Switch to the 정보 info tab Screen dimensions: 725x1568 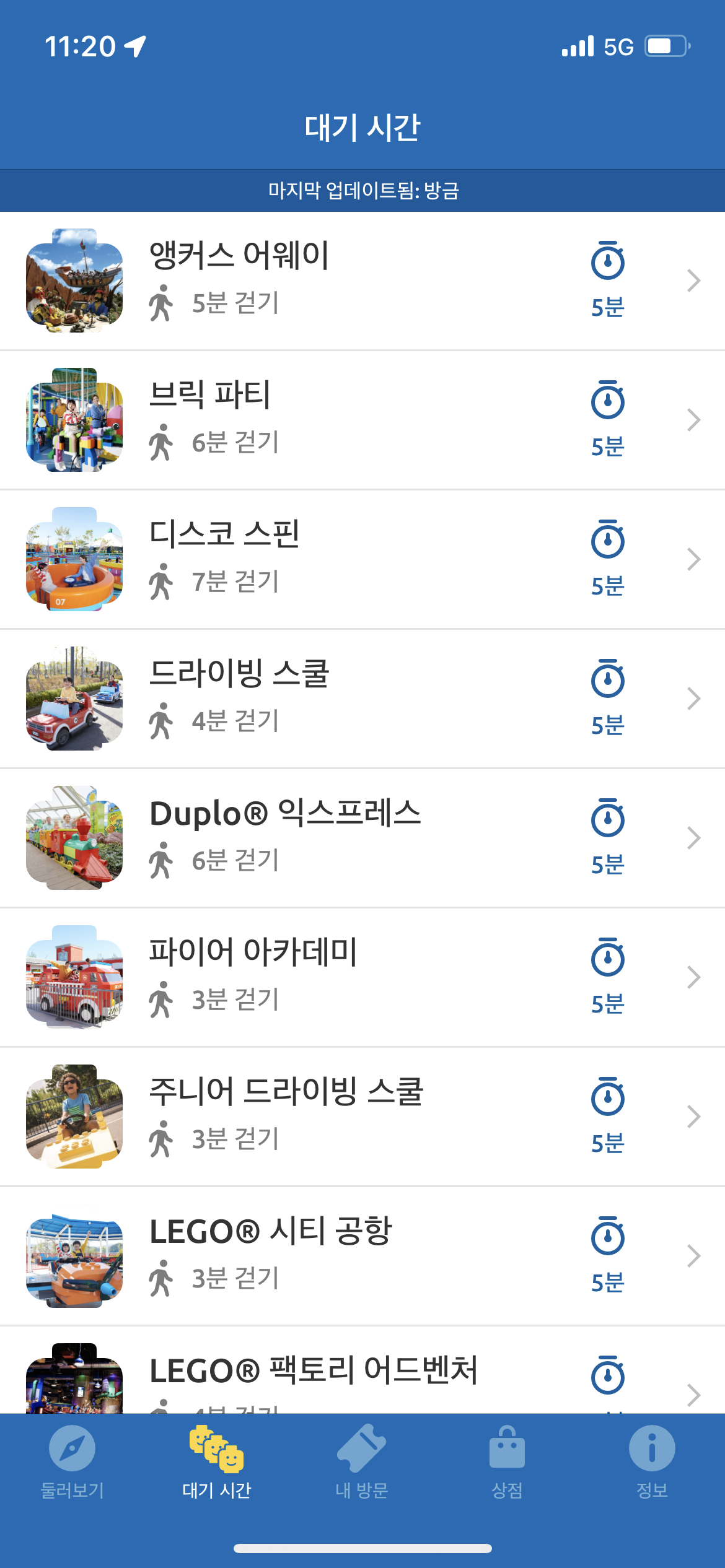click(x=652, y=1461)
